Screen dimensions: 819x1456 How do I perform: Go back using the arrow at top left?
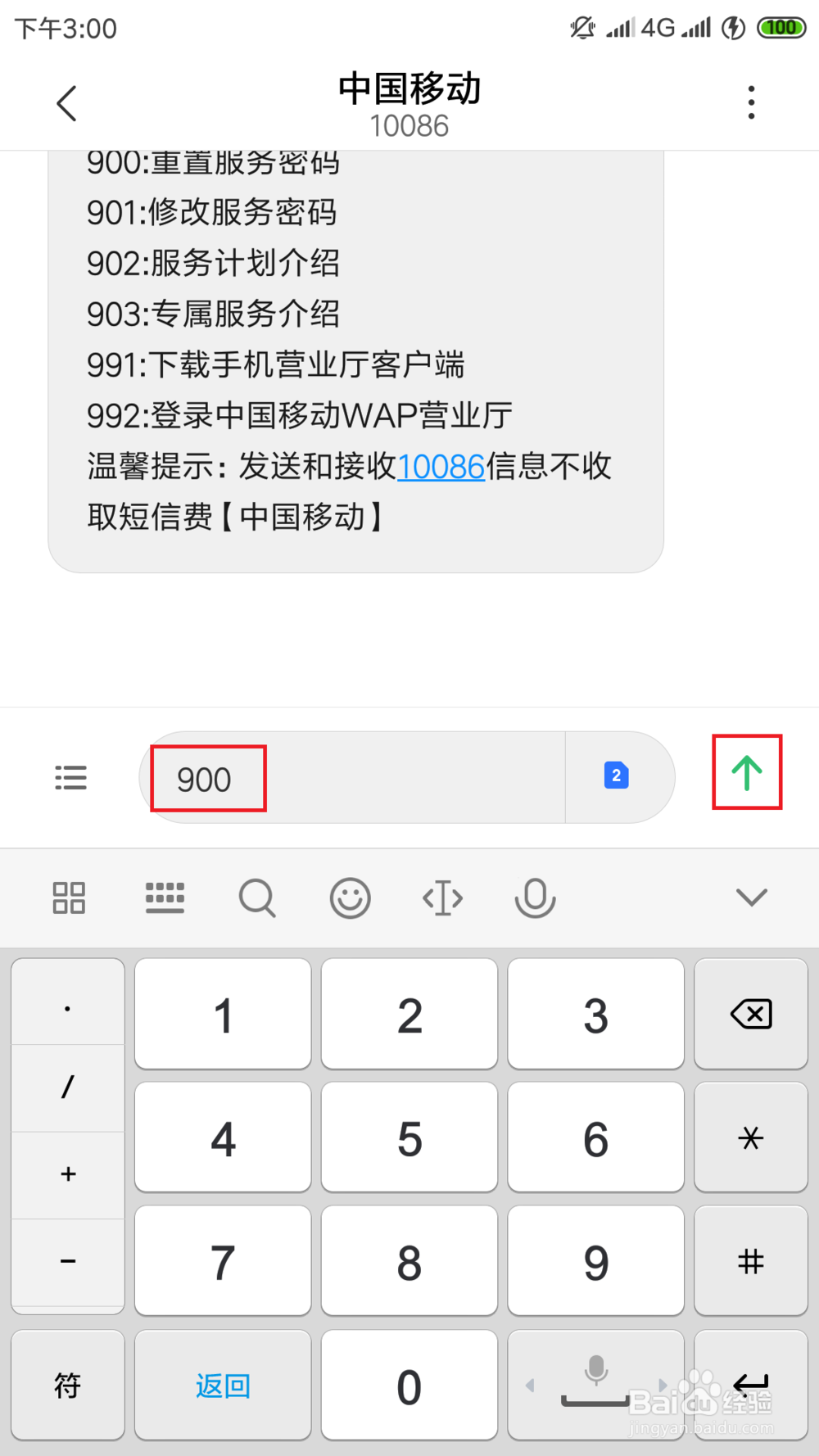66,103
